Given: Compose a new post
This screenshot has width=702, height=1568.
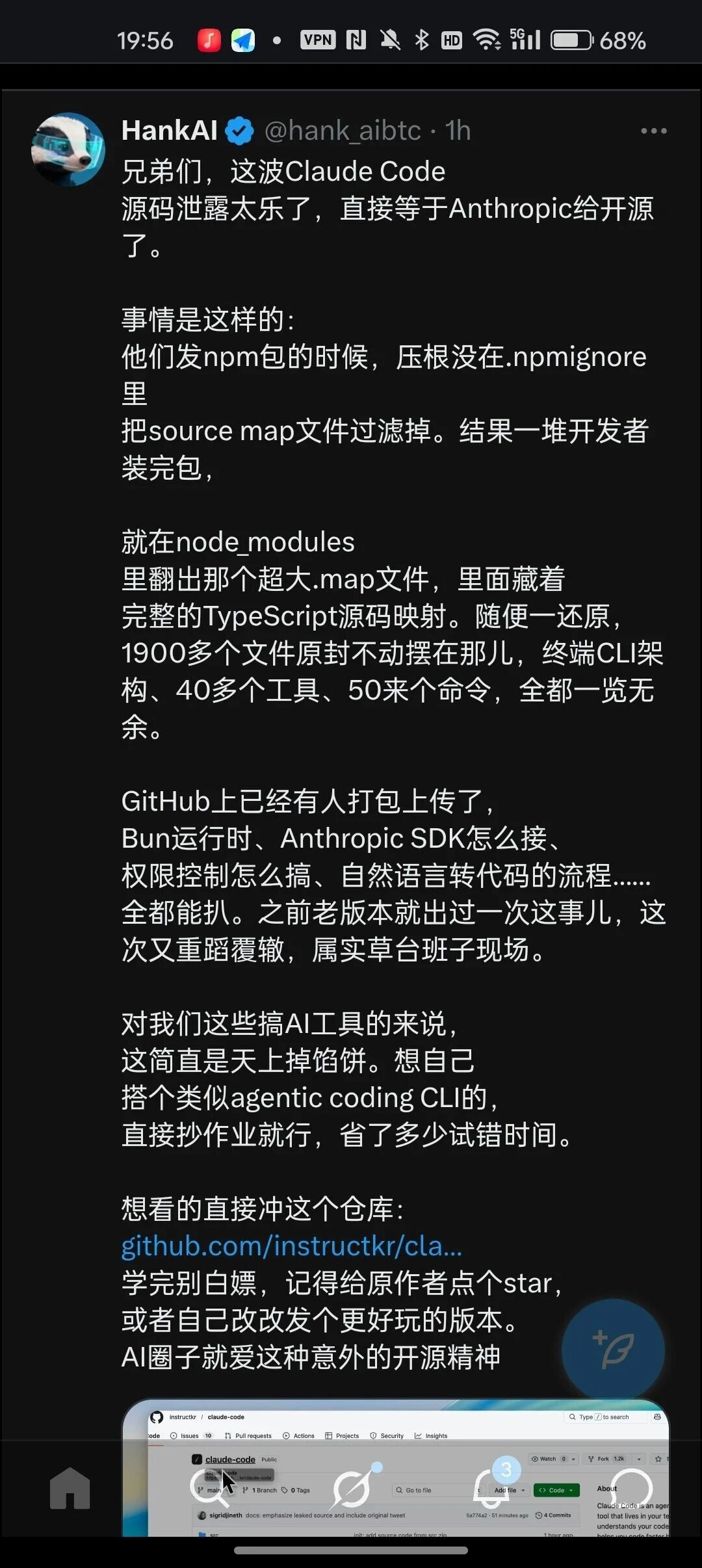Looking at the screenshot, I should point(613,1350).
